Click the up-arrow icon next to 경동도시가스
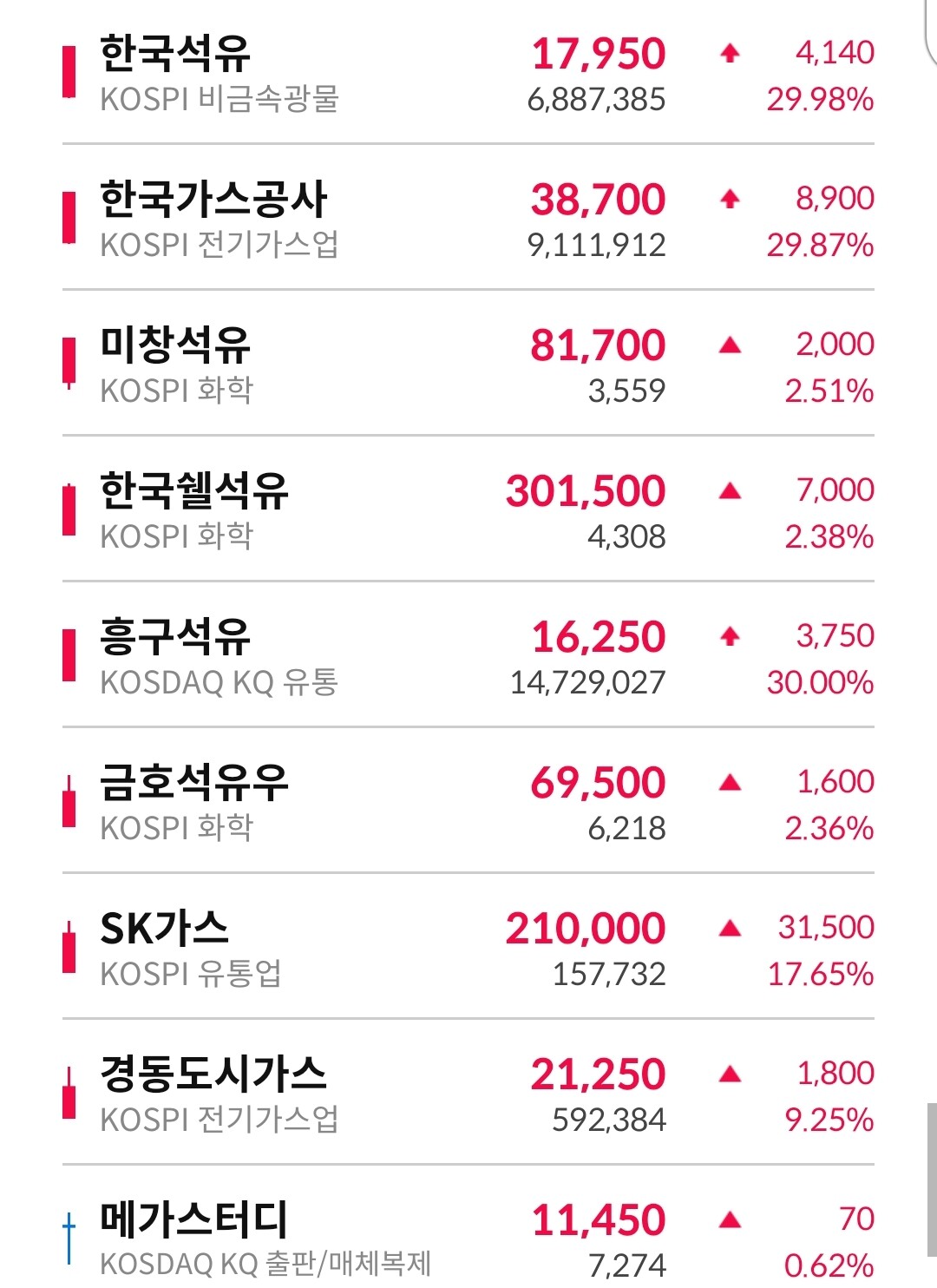Image resolution: width=937 pixels, height=1288 pixels. point(729,1074)
